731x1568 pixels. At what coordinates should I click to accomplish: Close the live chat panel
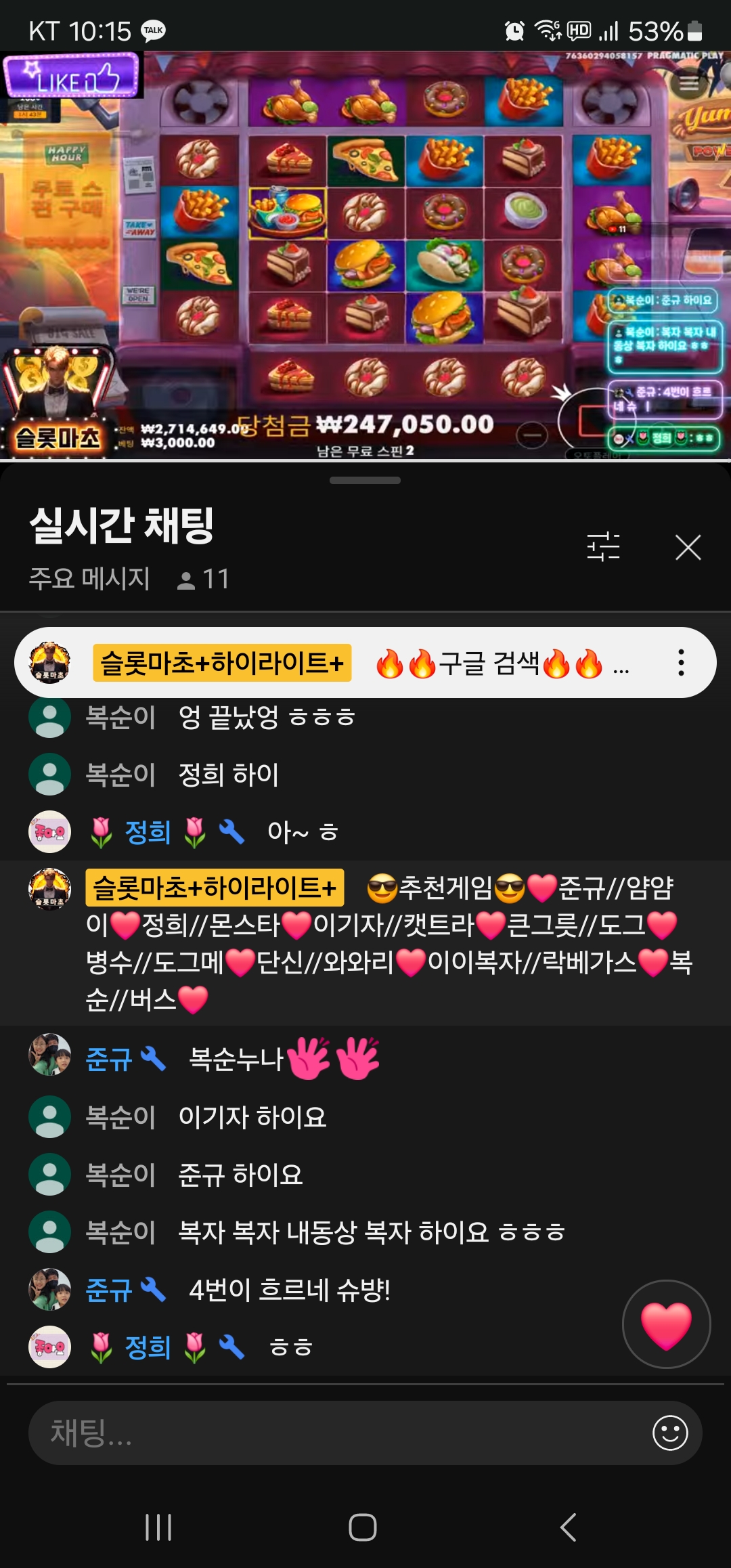(688, 548)
